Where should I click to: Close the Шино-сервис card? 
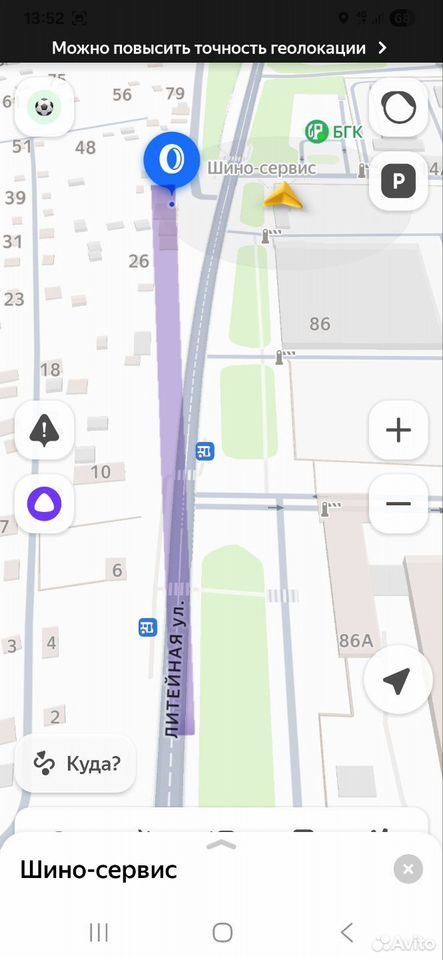pos(408,869)
